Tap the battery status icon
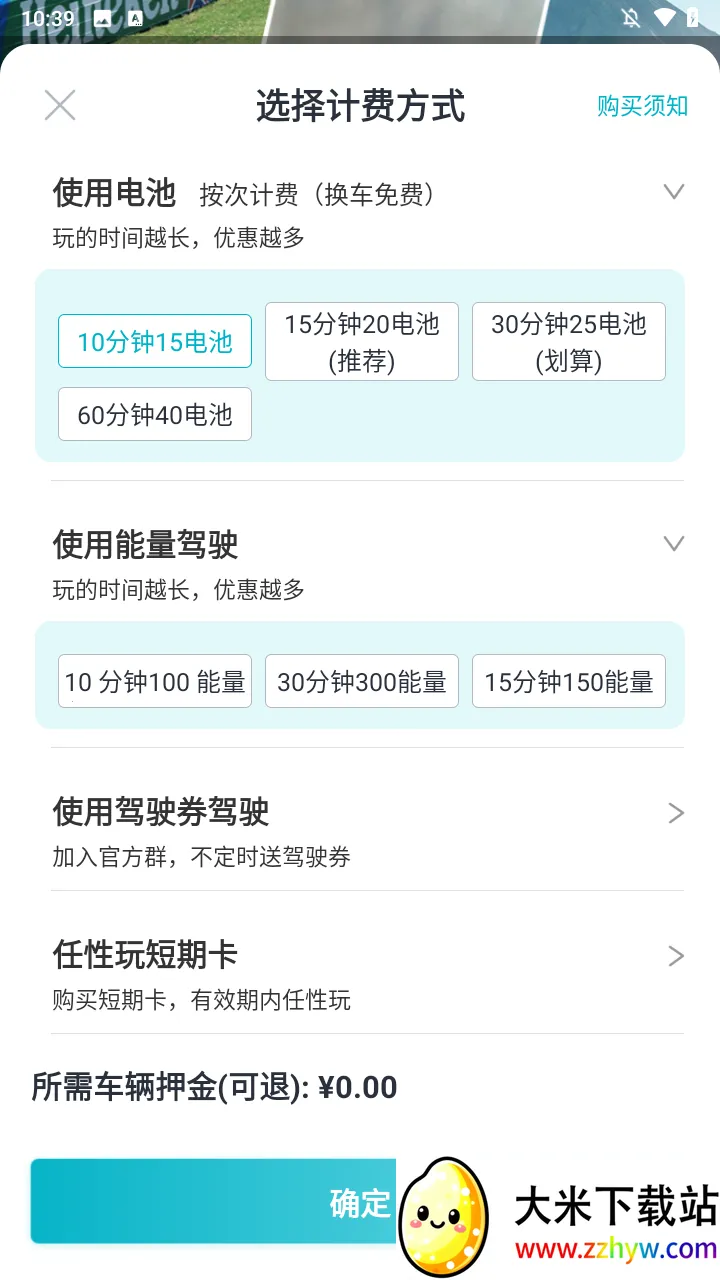720x1280 pixels. (693, 17)
